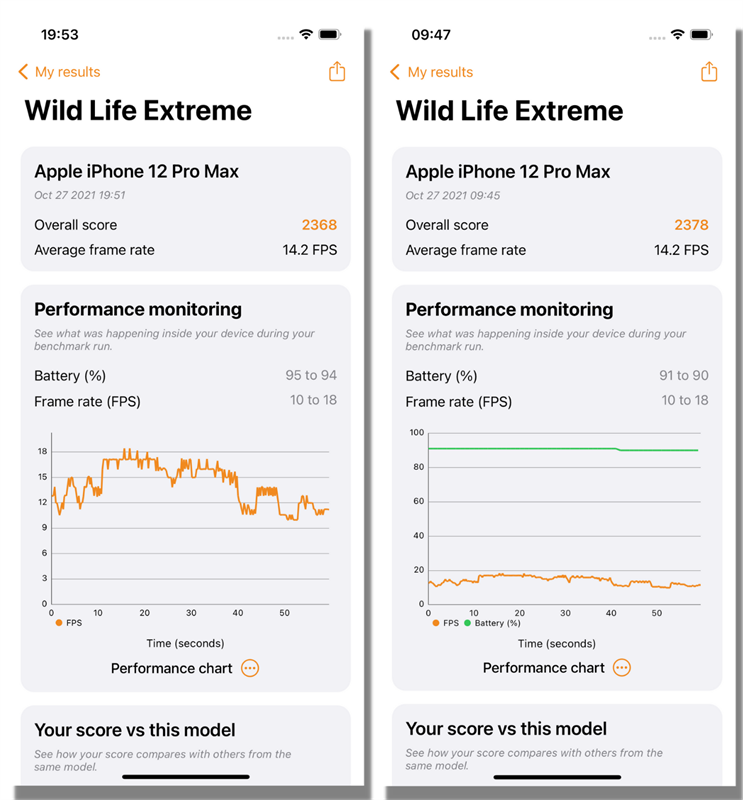
Task: Tap the share icon on the left screenshot
Action: click(336, 71)
